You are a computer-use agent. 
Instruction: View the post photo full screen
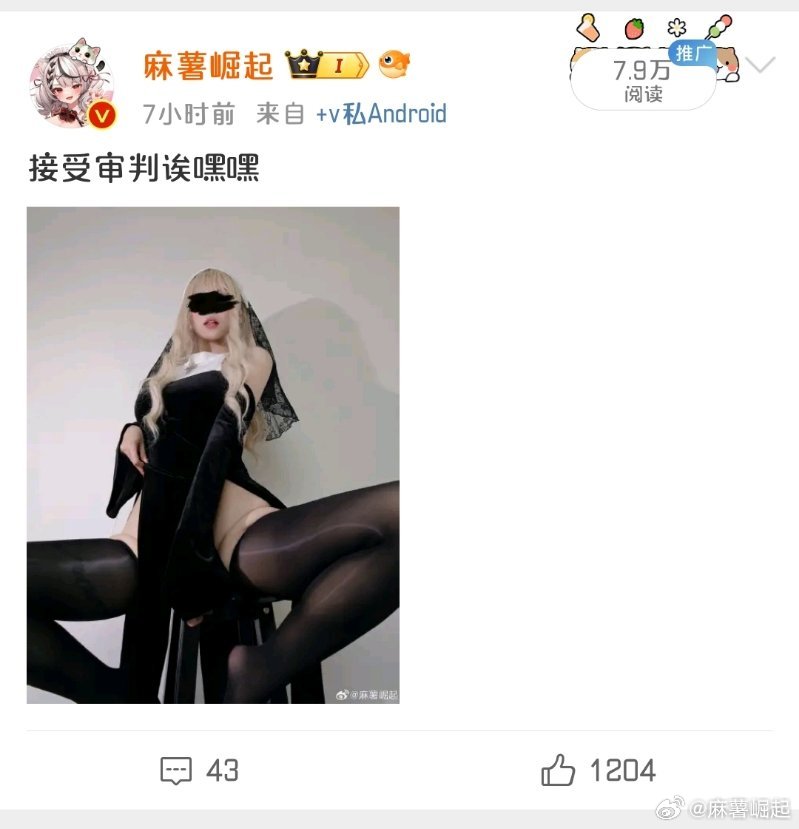pos(213,455)
